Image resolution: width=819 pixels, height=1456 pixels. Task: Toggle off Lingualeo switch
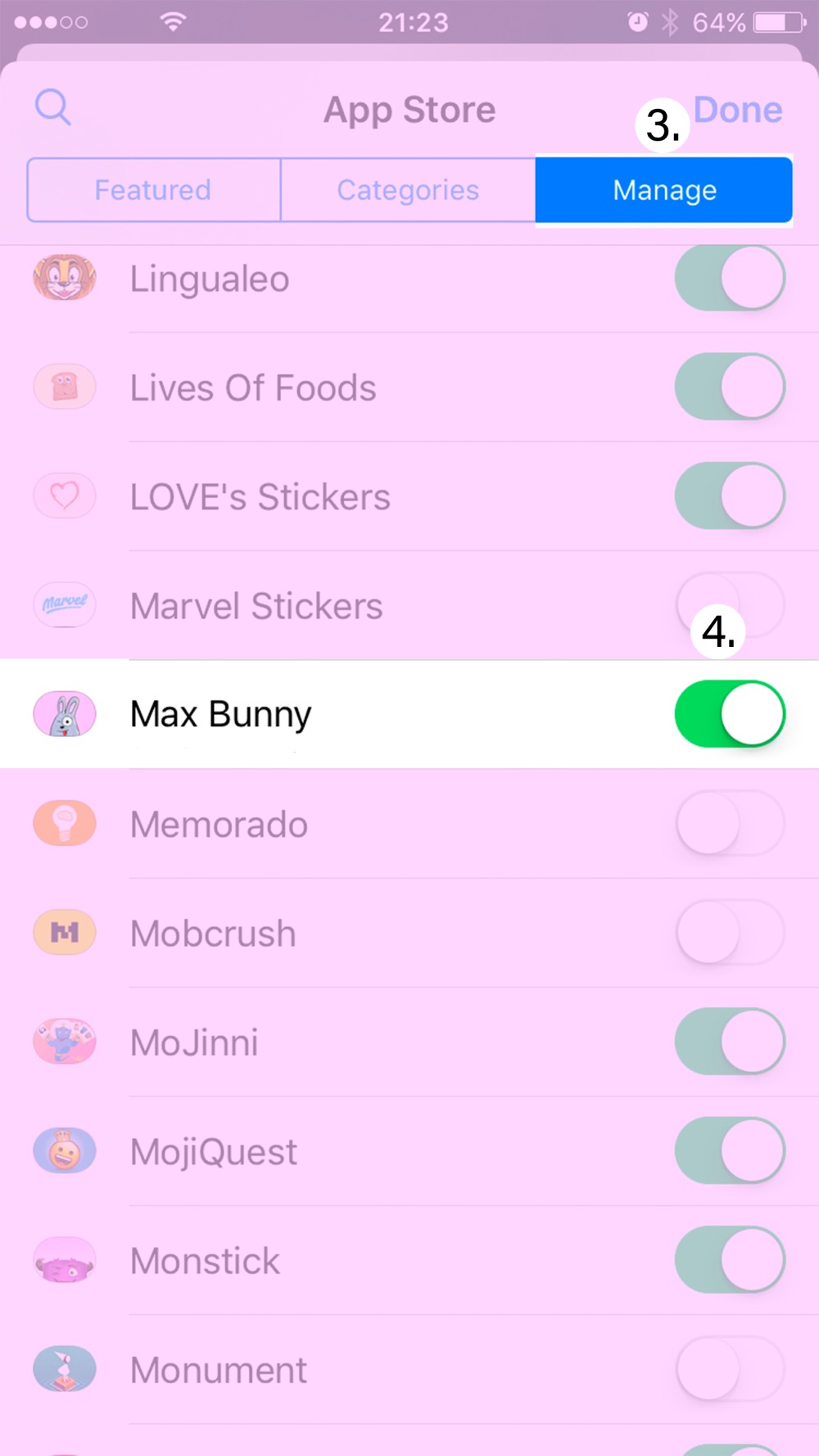(730, 278)
